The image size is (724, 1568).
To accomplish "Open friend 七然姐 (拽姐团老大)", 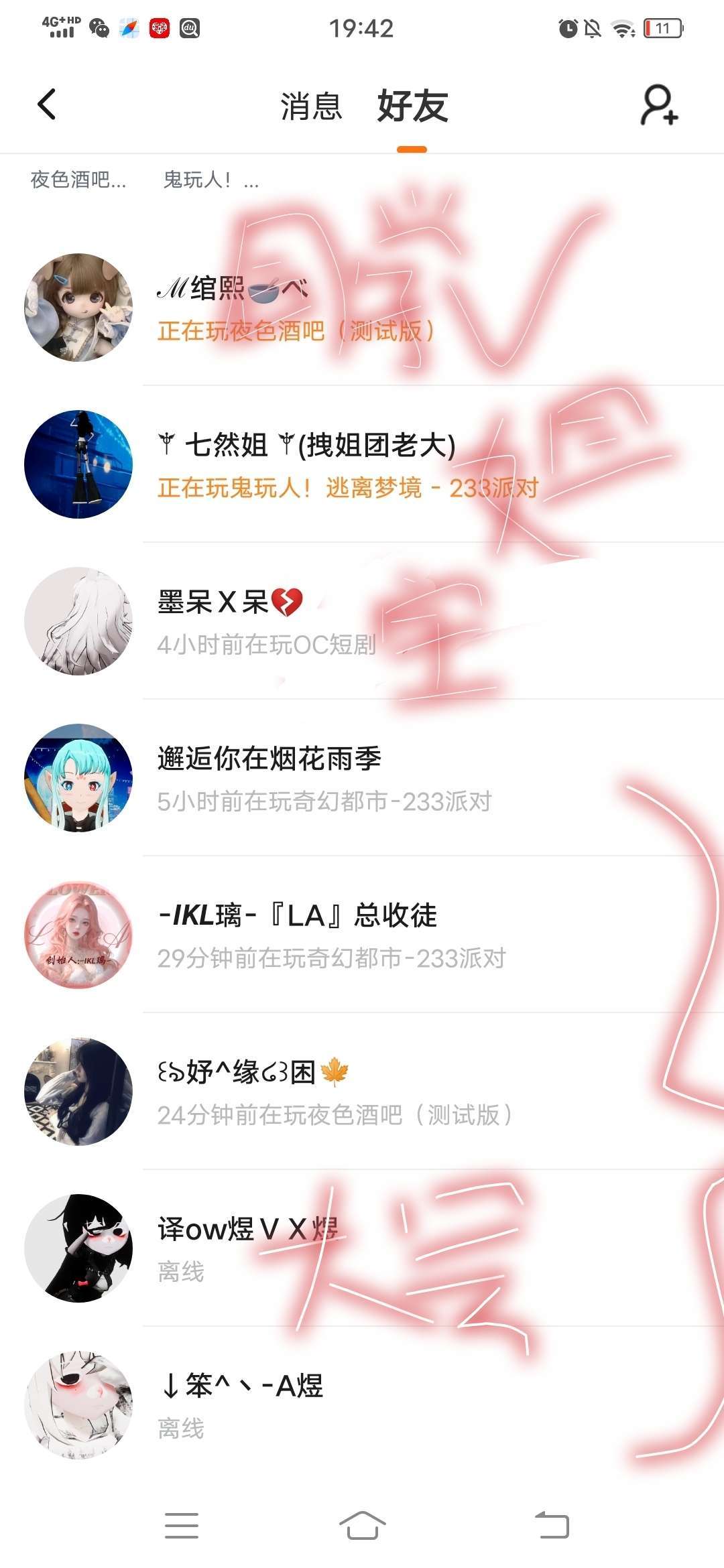I will tap(362, 464).
